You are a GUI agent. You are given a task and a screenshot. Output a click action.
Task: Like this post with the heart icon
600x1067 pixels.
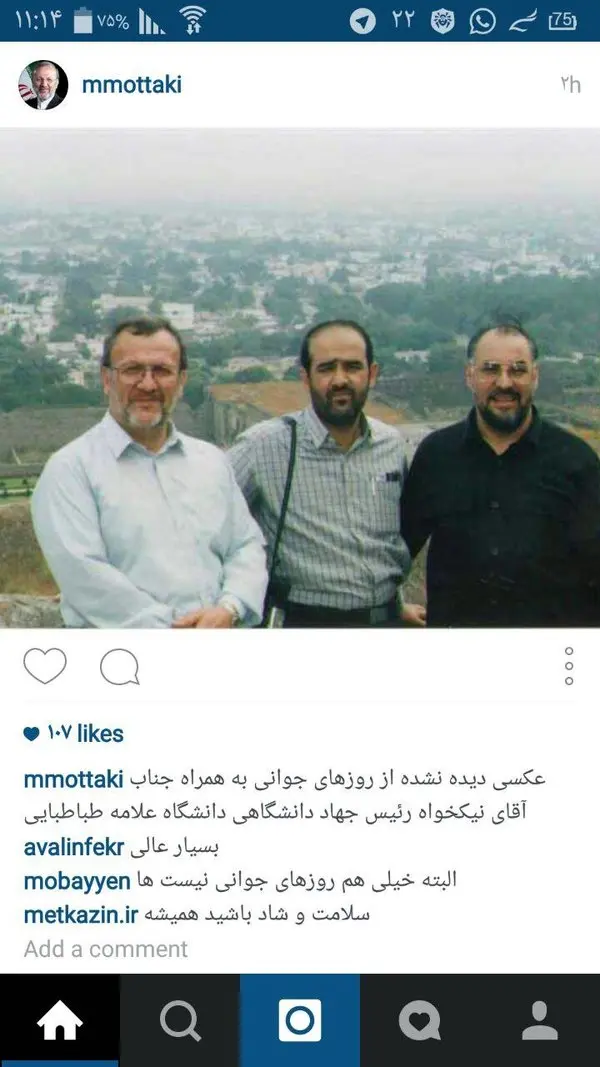pyautogui.click(x=45, y=666)
